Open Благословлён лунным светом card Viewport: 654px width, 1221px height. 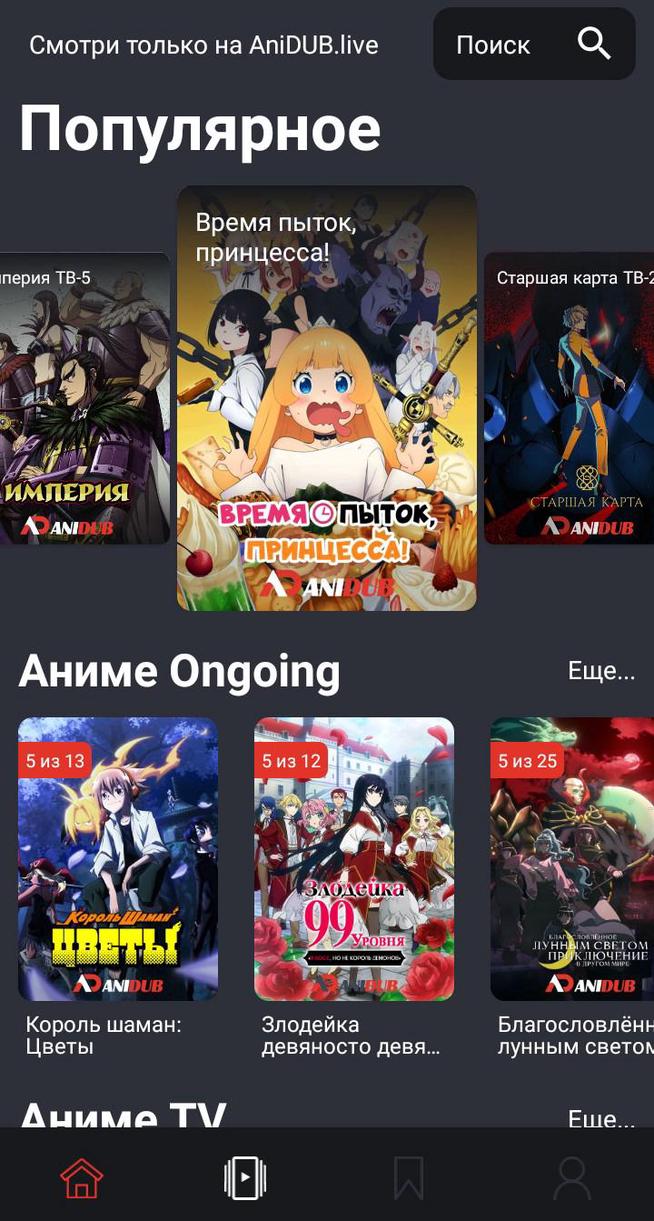click(572, 858)
